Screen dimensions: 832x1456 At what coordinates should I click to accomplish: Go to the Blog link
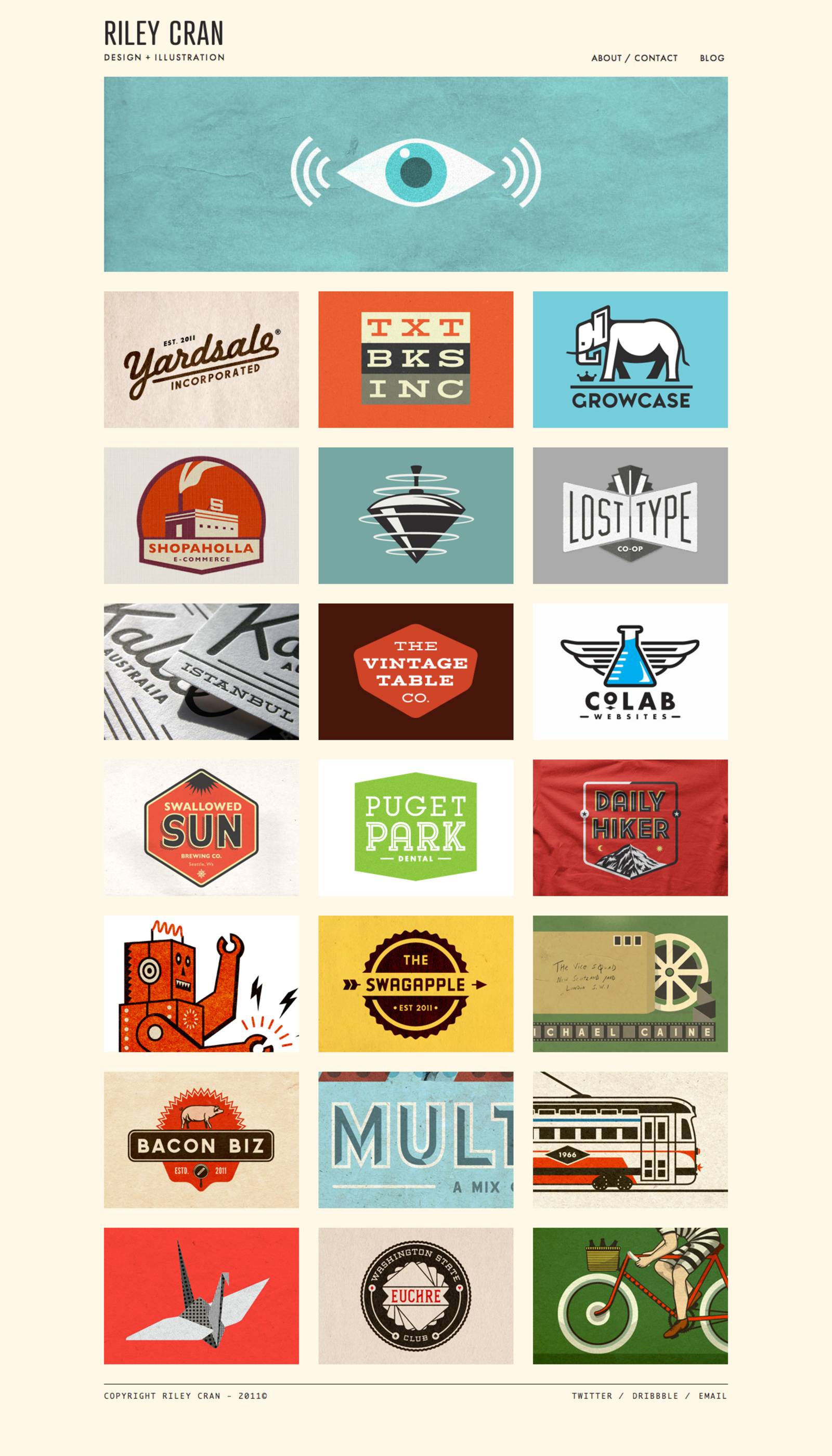tap(711, 58)
